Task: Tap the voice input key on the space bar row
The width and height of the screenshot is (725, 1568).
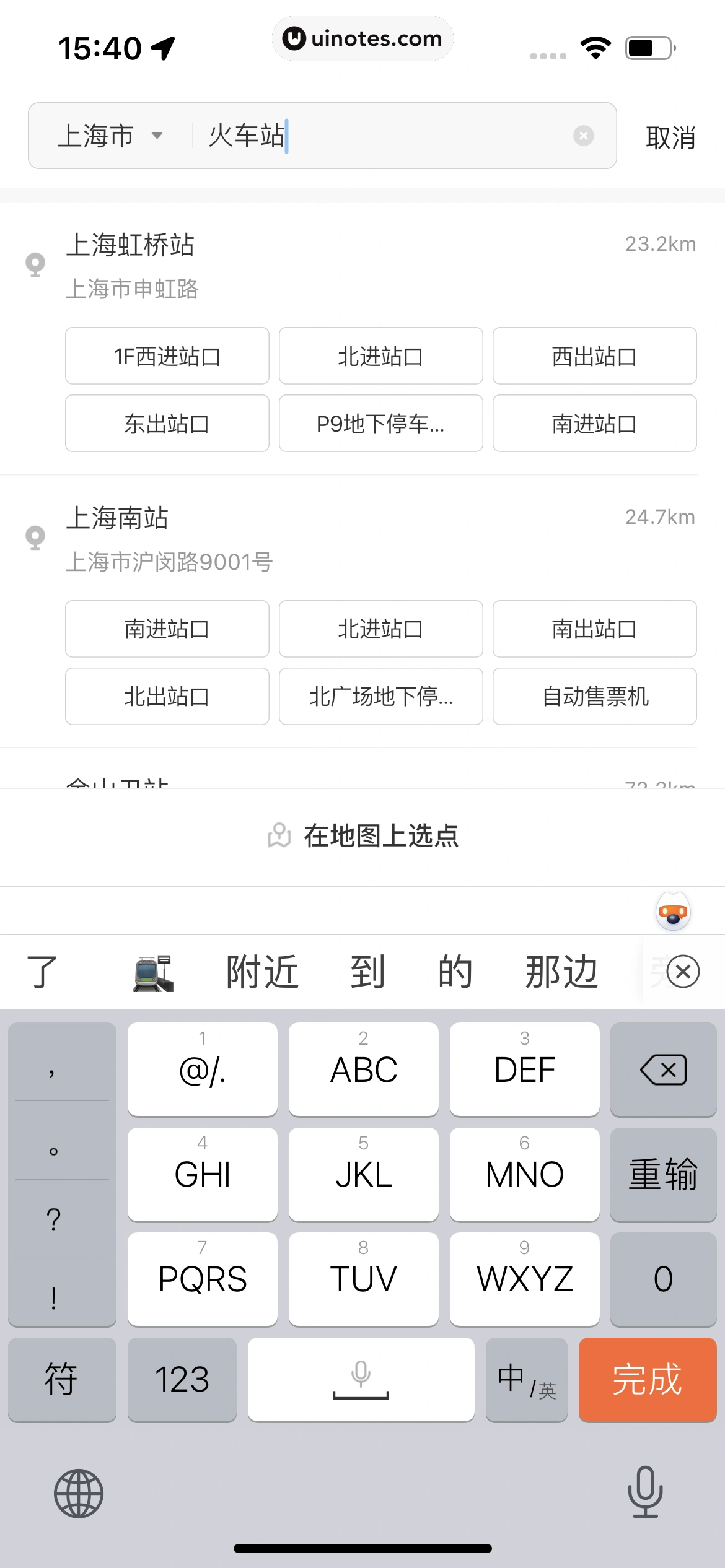Action: click(361, 1380)
